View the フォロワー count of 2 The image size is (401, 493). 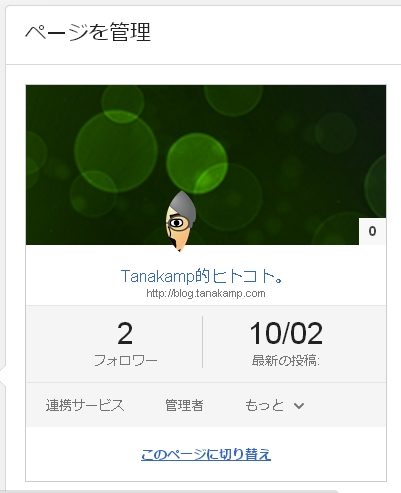[x=125, y=343]
